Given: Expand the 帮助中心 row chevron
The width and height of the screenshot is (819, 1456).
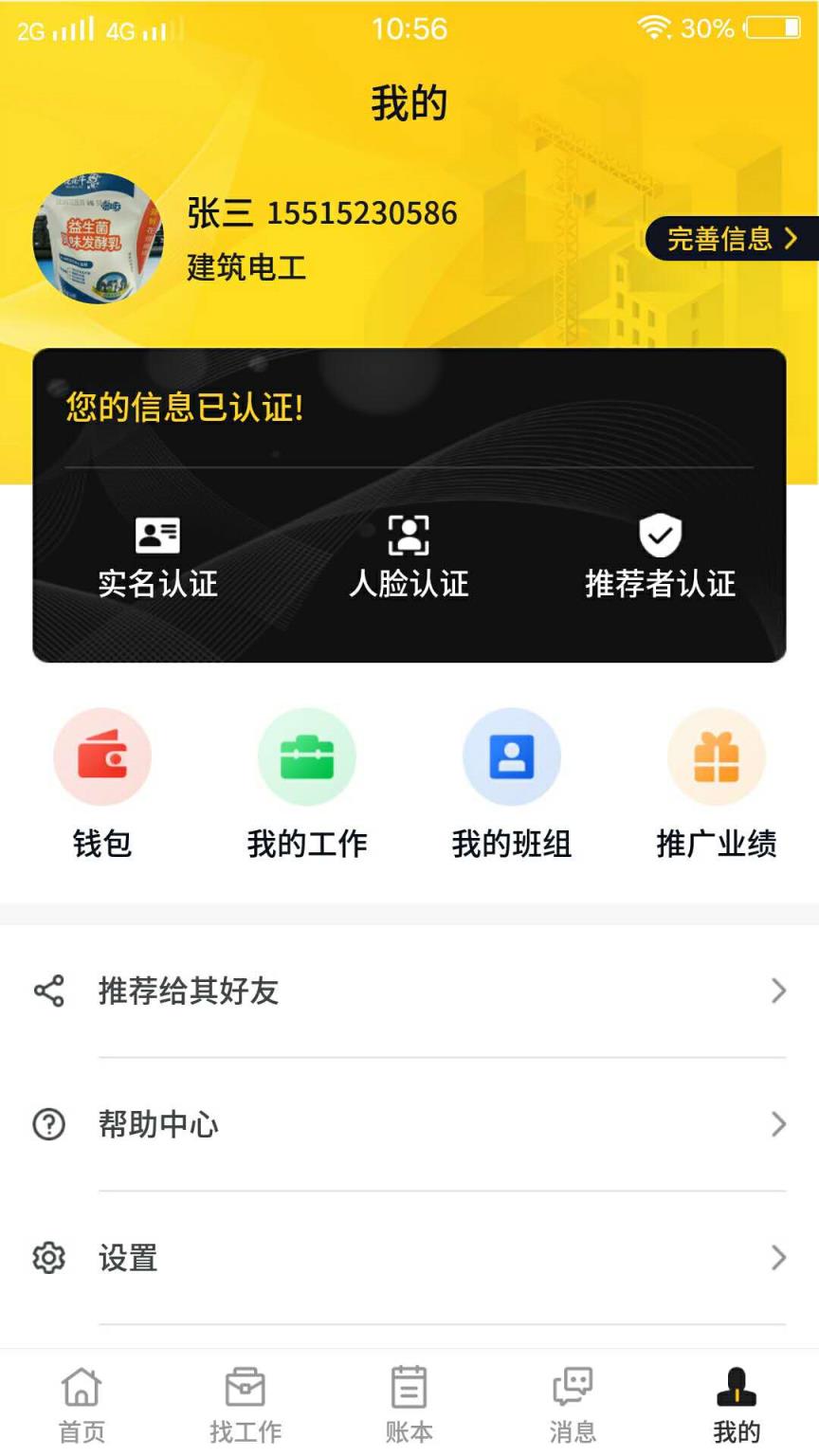Looking at the screenshot, I should (x=777, y=1124).
